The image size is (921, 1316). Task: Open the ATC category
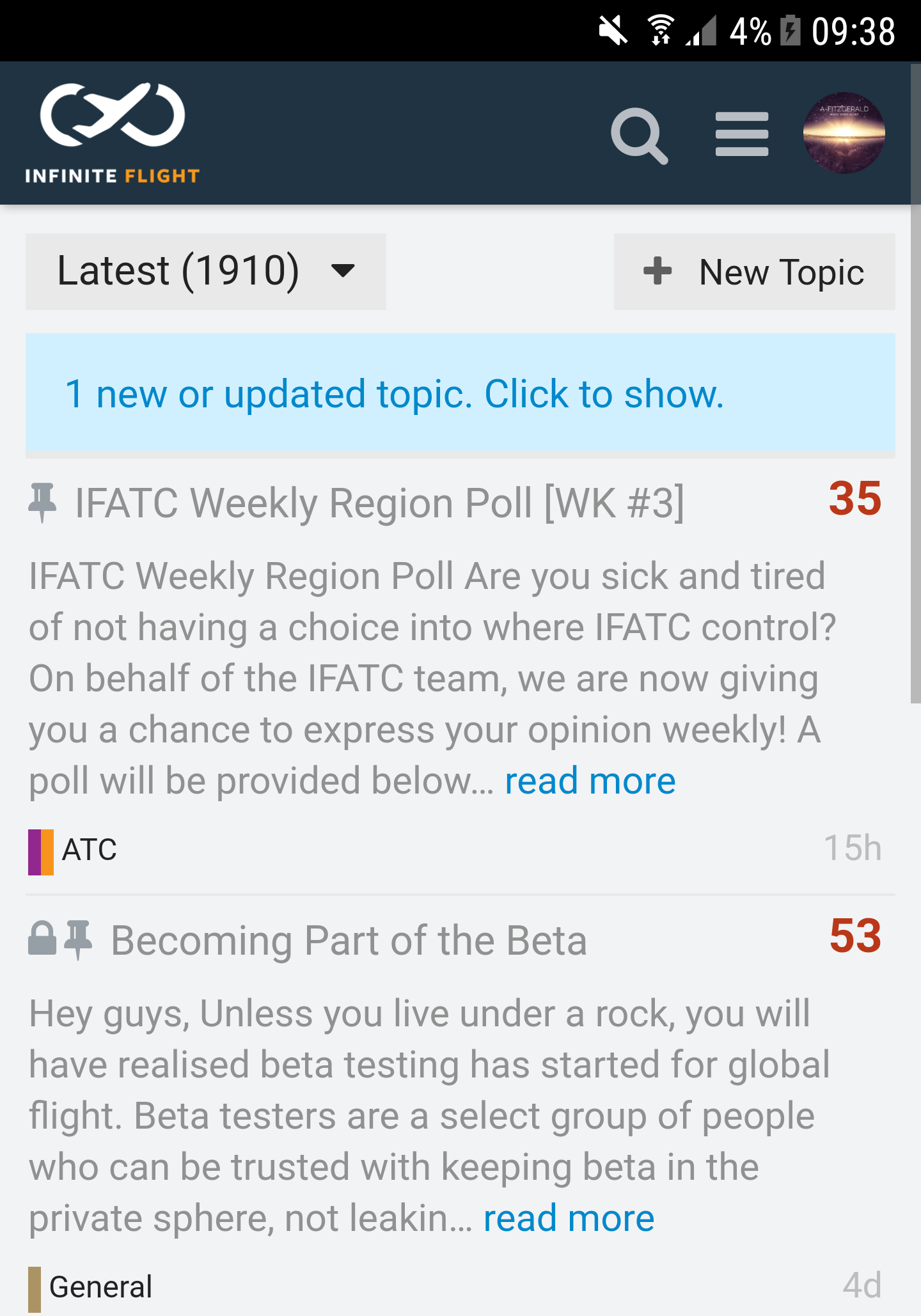89,850
